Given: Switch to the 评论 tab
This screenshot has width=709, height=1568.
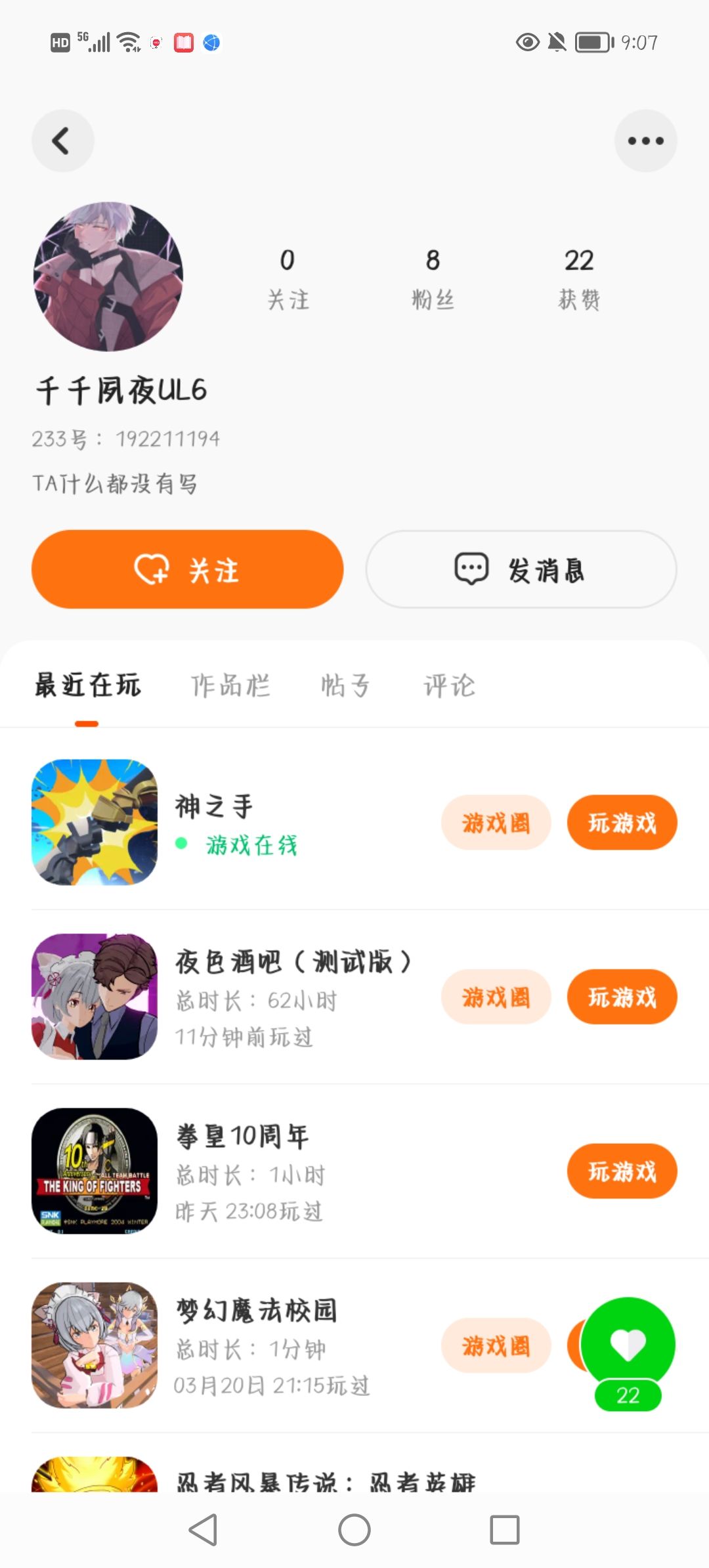Looking at the screenshot, I should [449, 686].
